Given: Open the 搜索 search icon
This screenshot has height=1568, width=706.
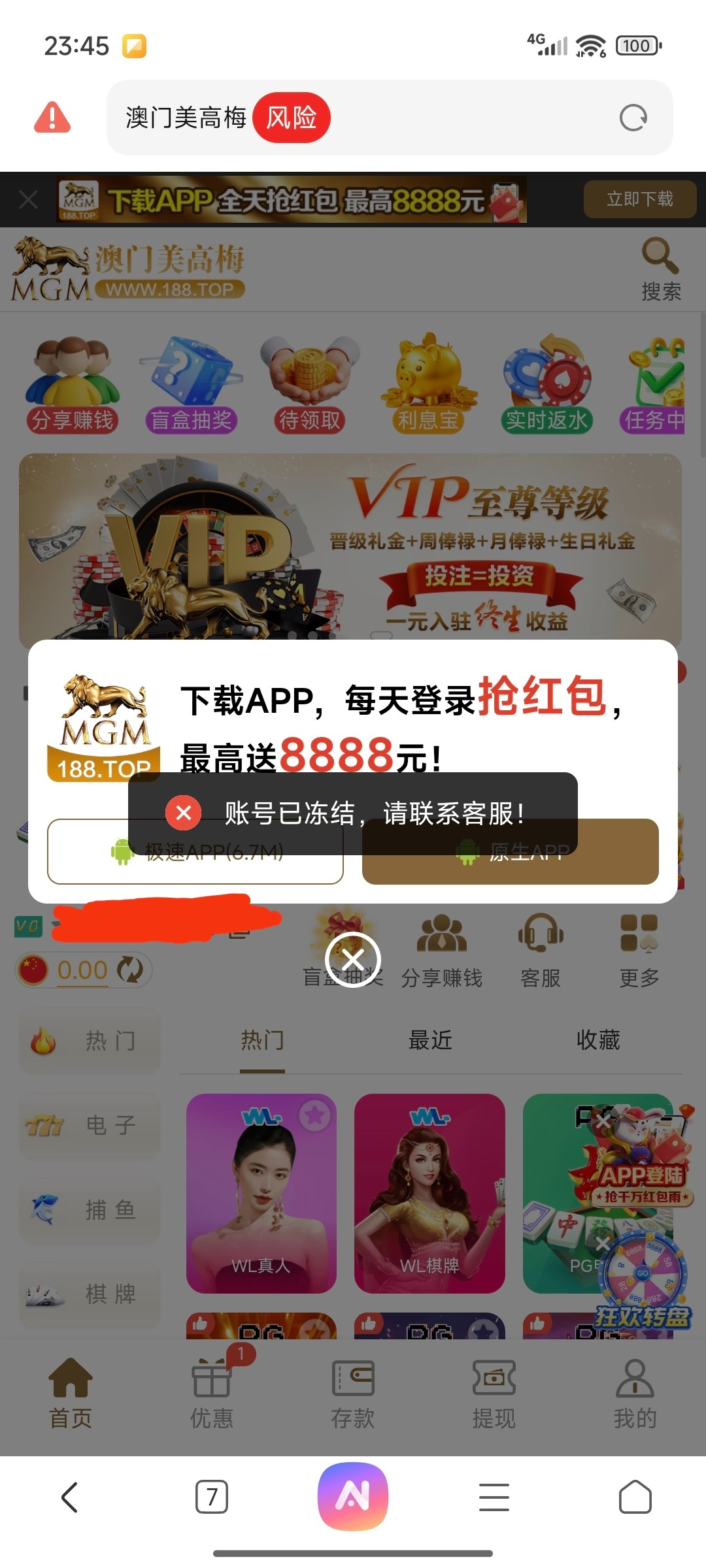Looking at the screenshot, I should click(660, 269).
